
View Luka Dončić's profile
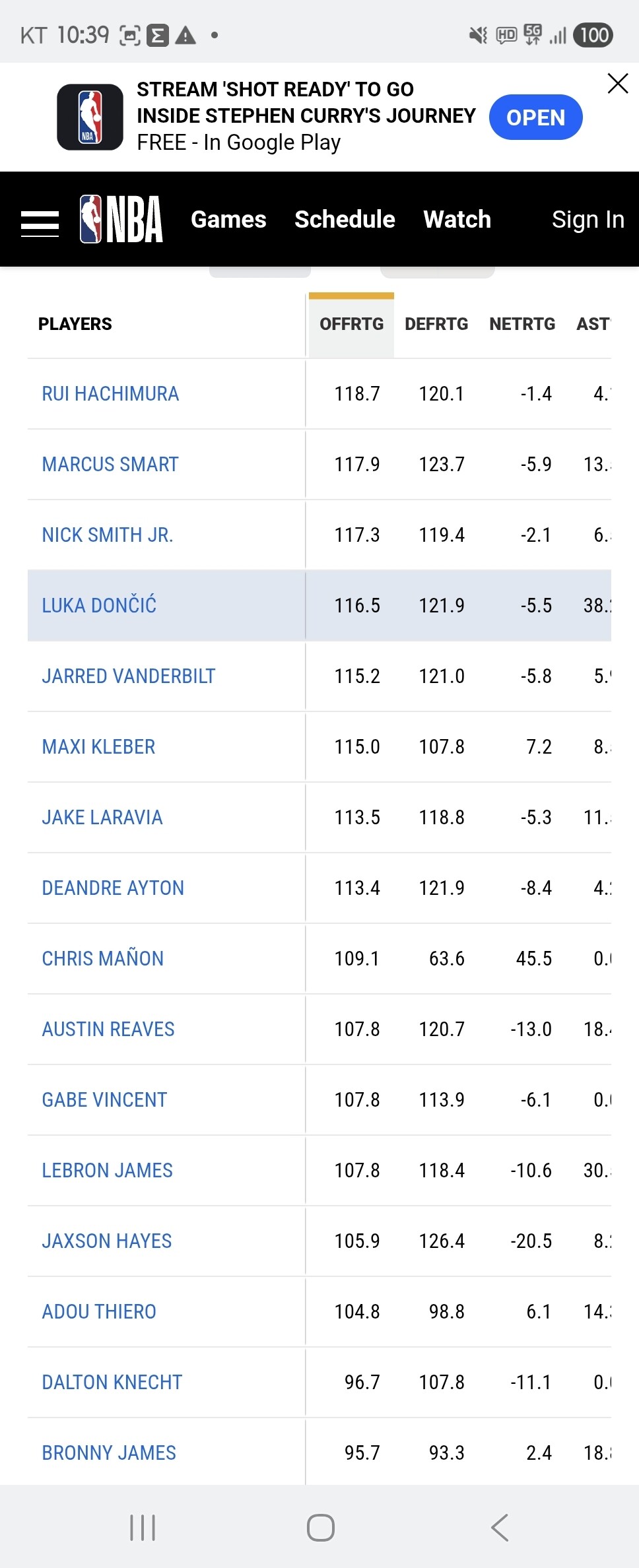[x=99, y=606]
